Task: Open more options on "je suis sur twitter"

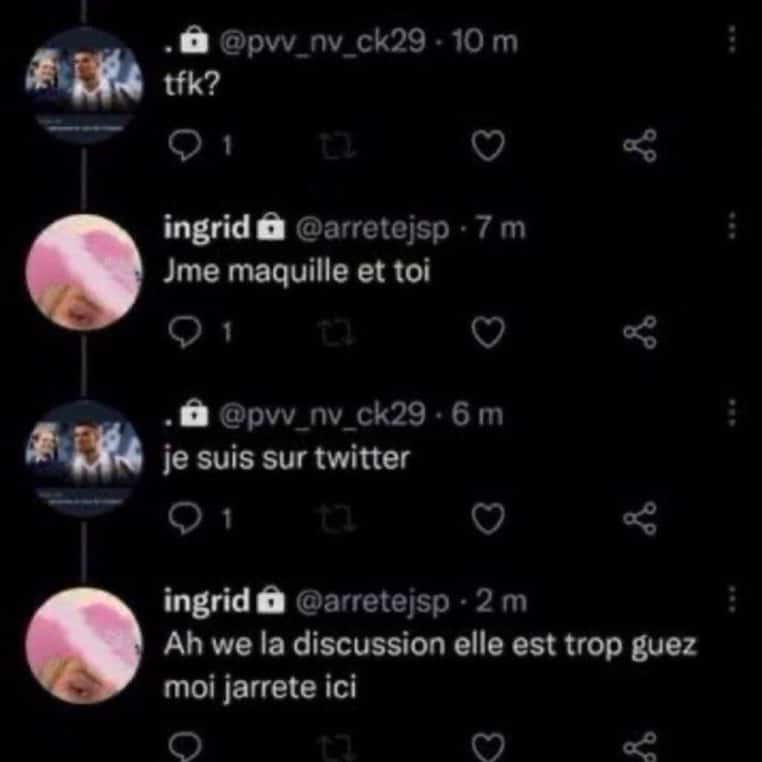Action: pyautogui.click(x=731, y=412)
